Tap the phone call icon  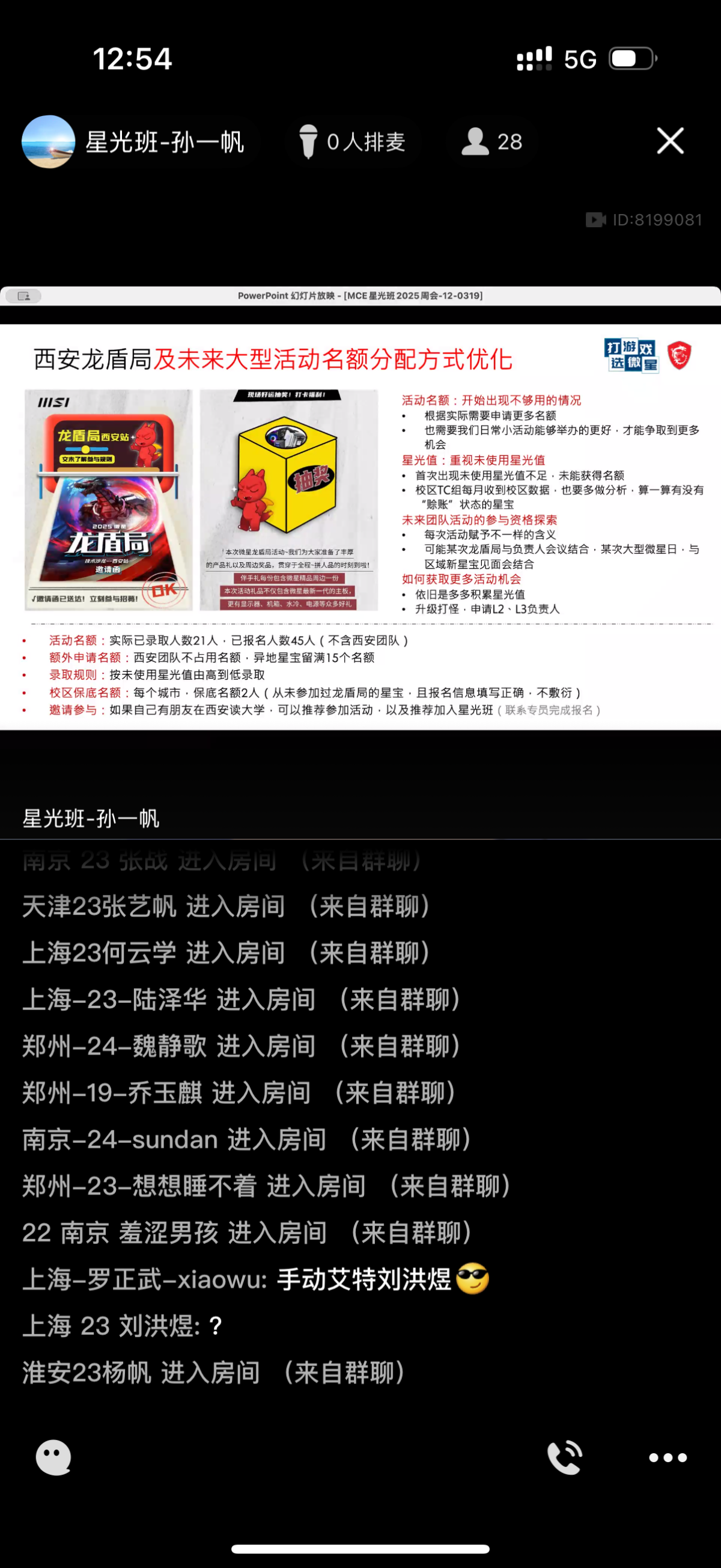click(x=565, y=1457)
